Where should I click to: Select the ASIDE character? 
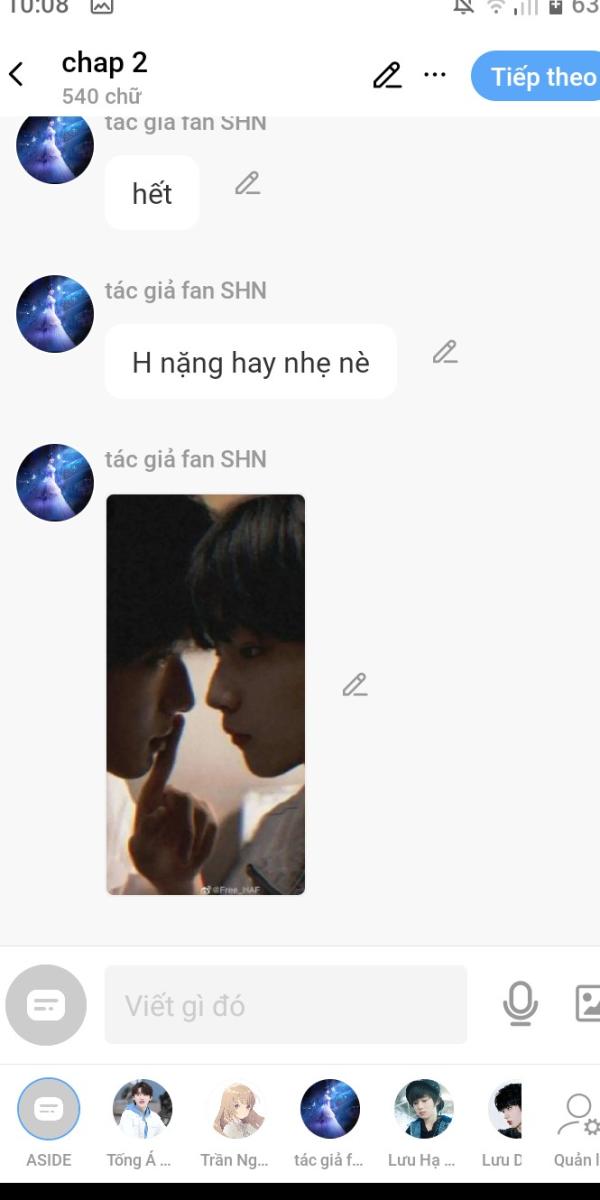(x=49, y=1123)
